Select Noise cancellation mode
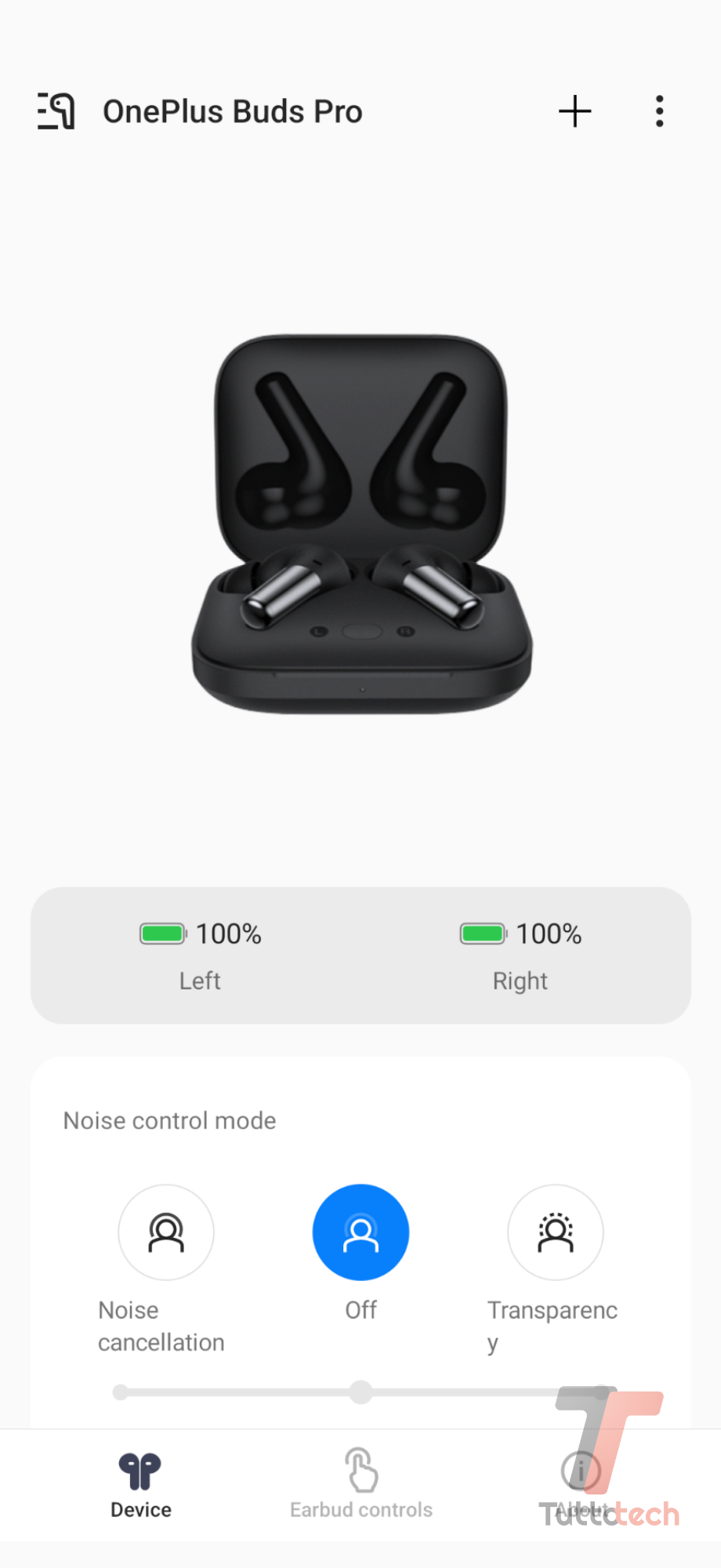 coord(166,1232)
